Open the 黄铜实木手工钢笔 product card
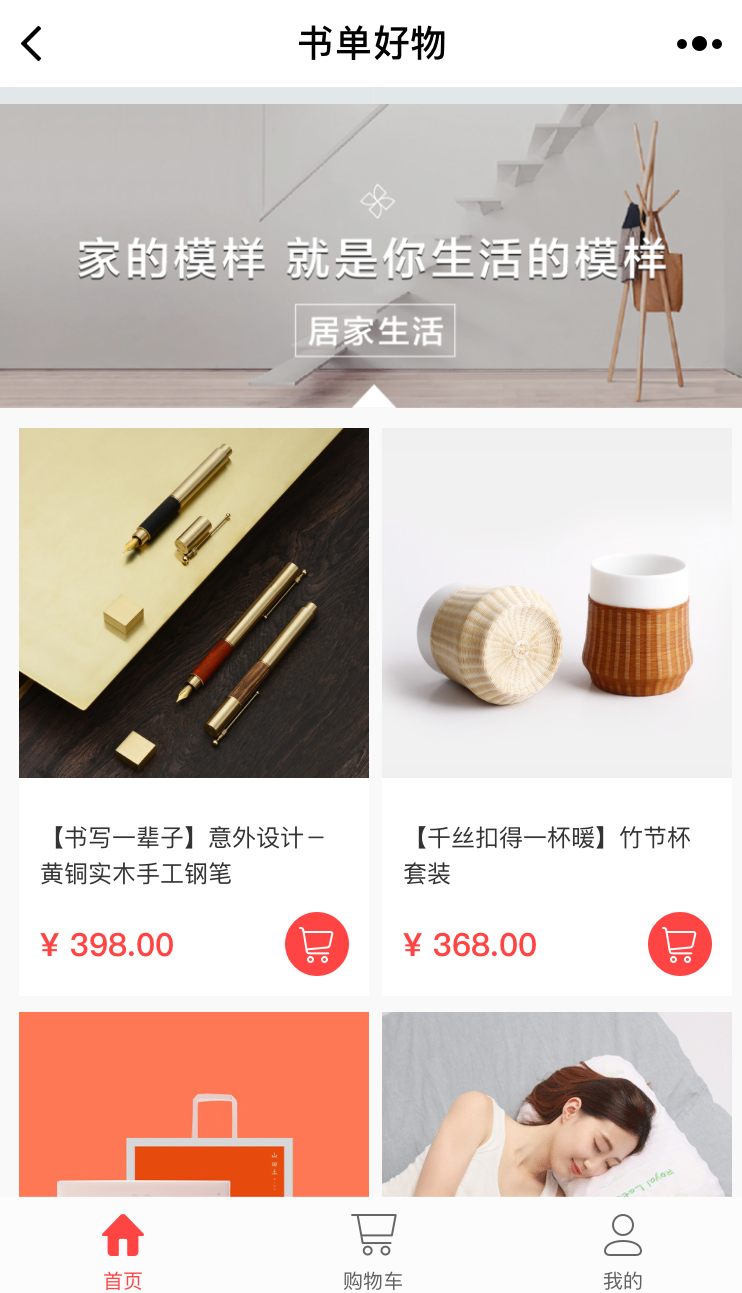 pos(194,711)
